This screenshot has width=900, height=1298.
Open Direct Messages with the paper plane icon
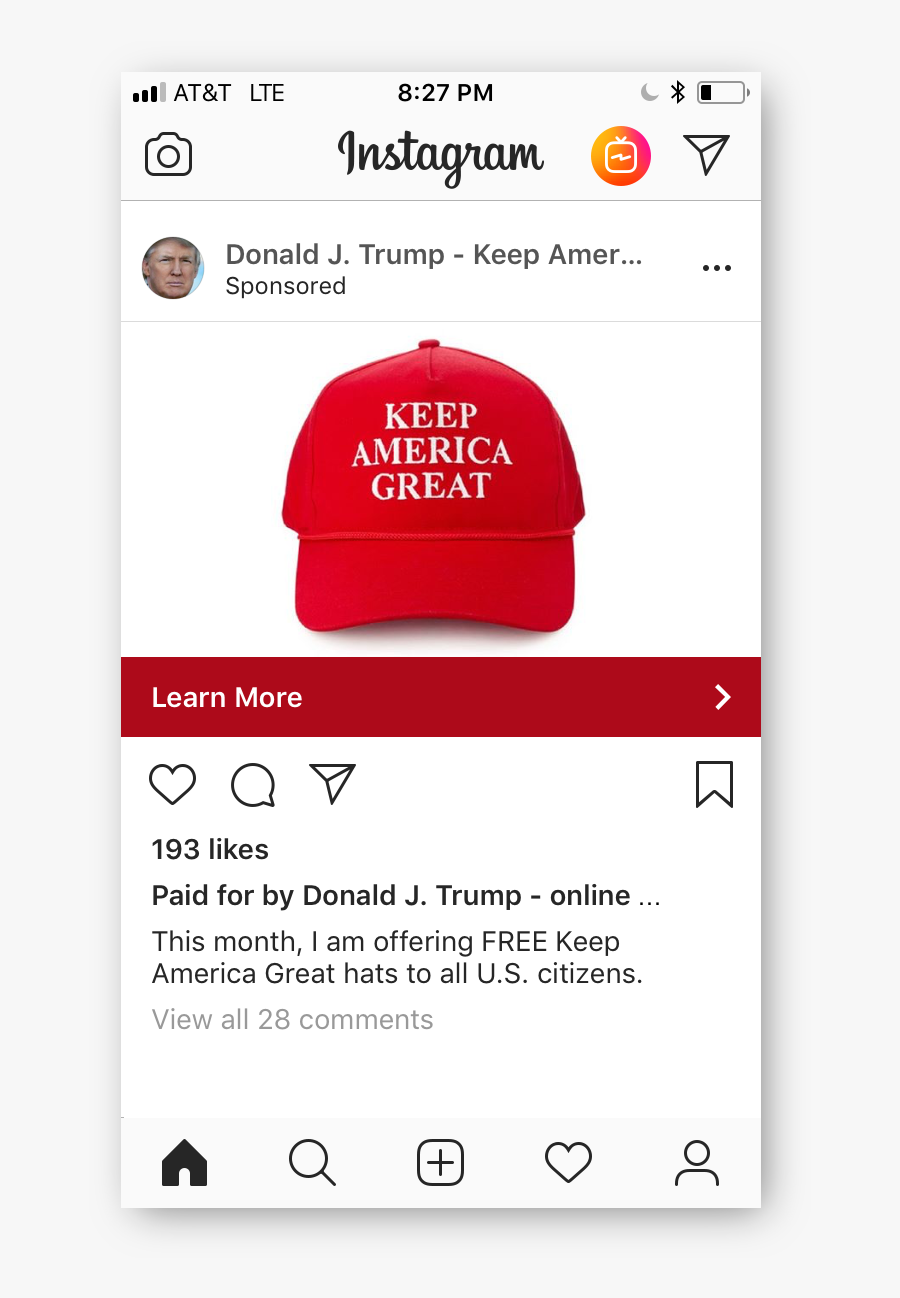pyautogui.click(x=708, y=155)
